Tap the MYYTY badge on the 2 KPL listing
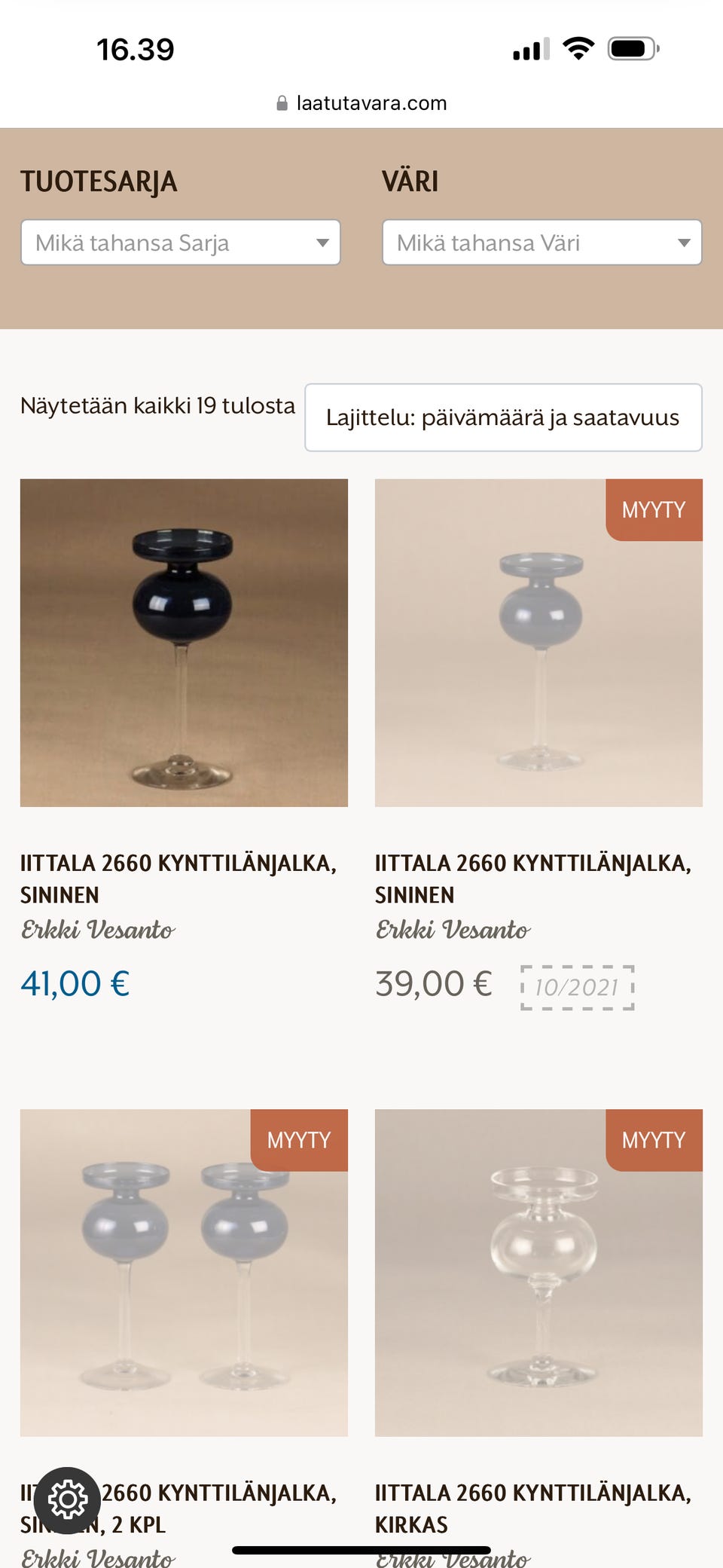This screenshot has width=723, height=1568. (x=297, y=1140)
